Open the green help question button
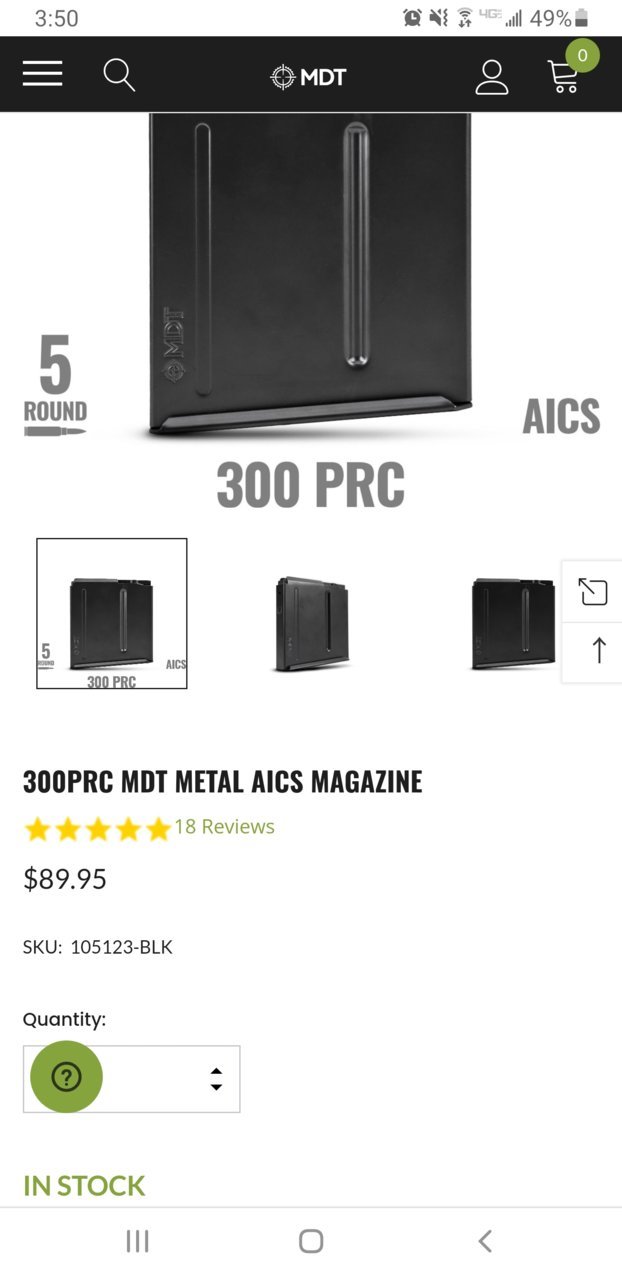The width and height of the screenshot is (622, 1279). point(66,1077)
